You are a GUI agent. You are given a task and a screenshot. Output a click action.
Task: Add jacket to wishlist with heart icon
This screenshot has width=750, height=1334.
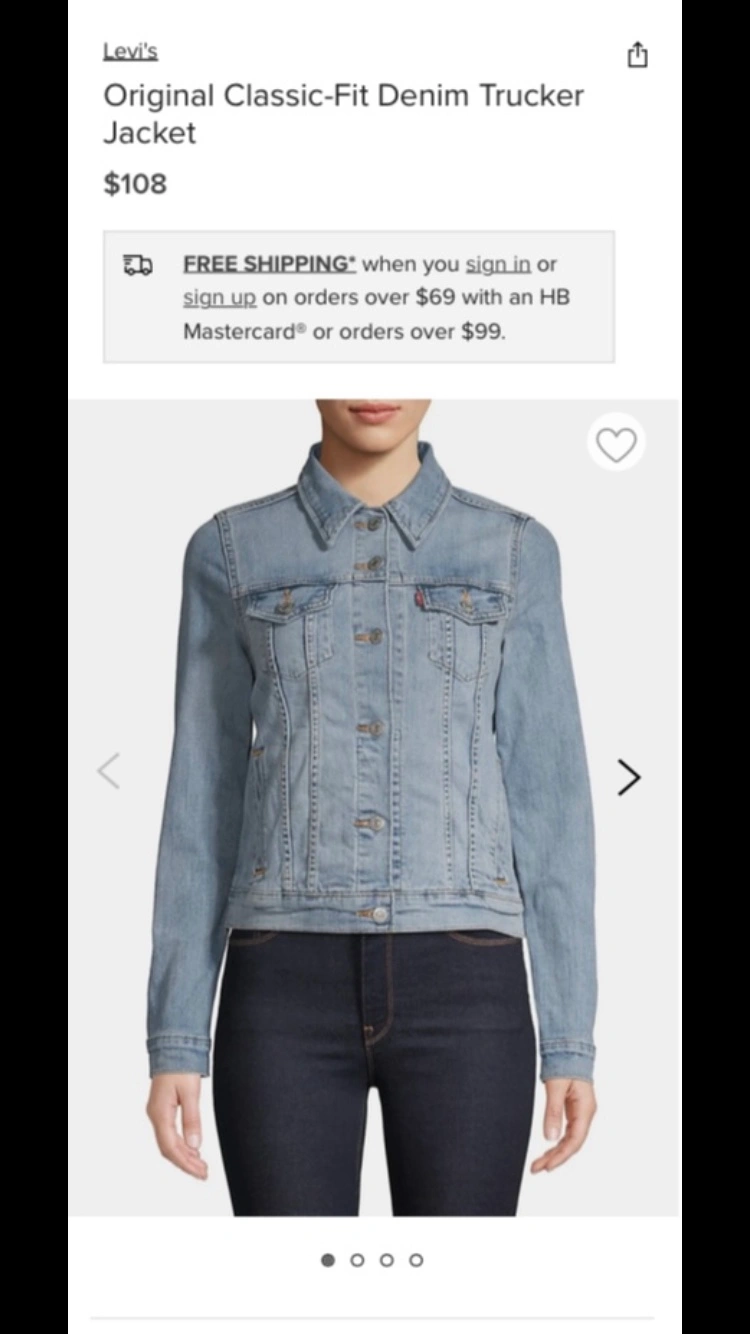[x=616, y=444]
